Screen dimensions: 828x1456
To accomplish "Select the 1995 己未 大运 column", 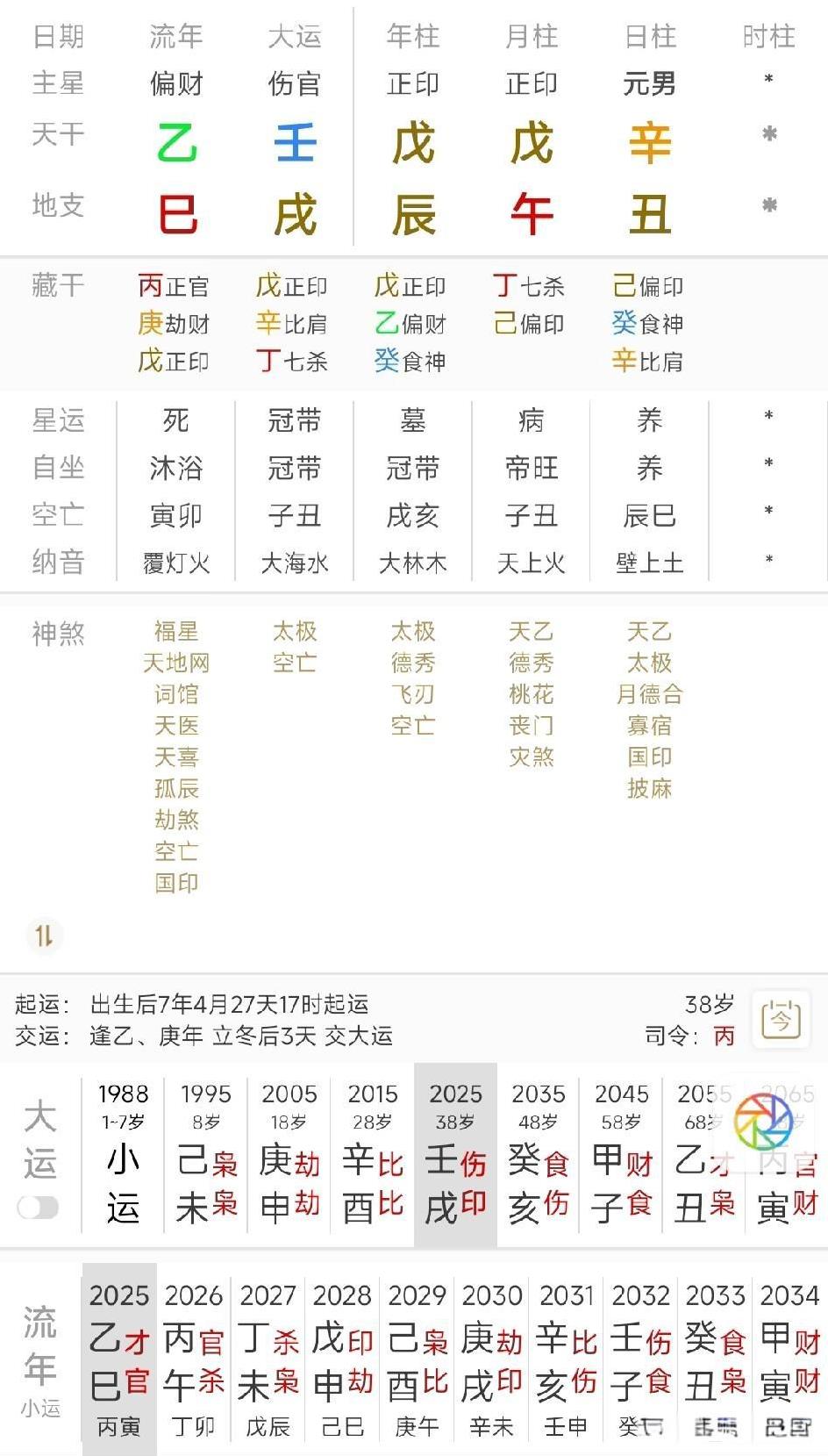I will 206,1156.
